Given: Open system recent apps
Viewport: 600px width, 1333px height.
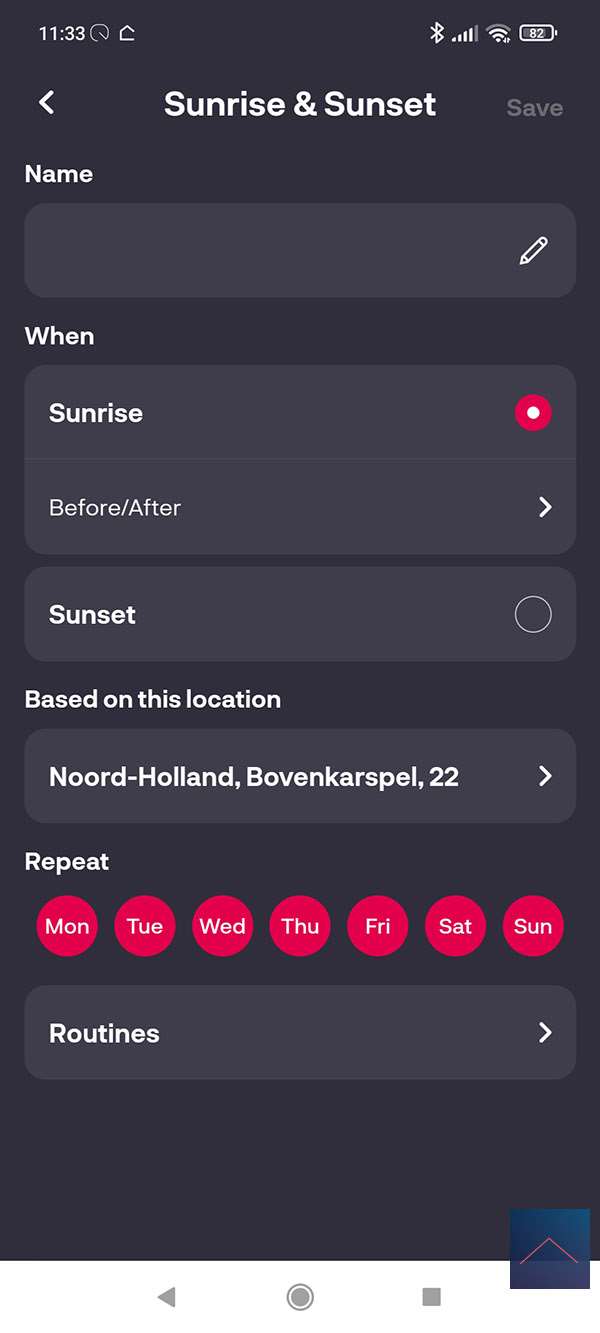Looking at the screenshot, I should 432,1297.
